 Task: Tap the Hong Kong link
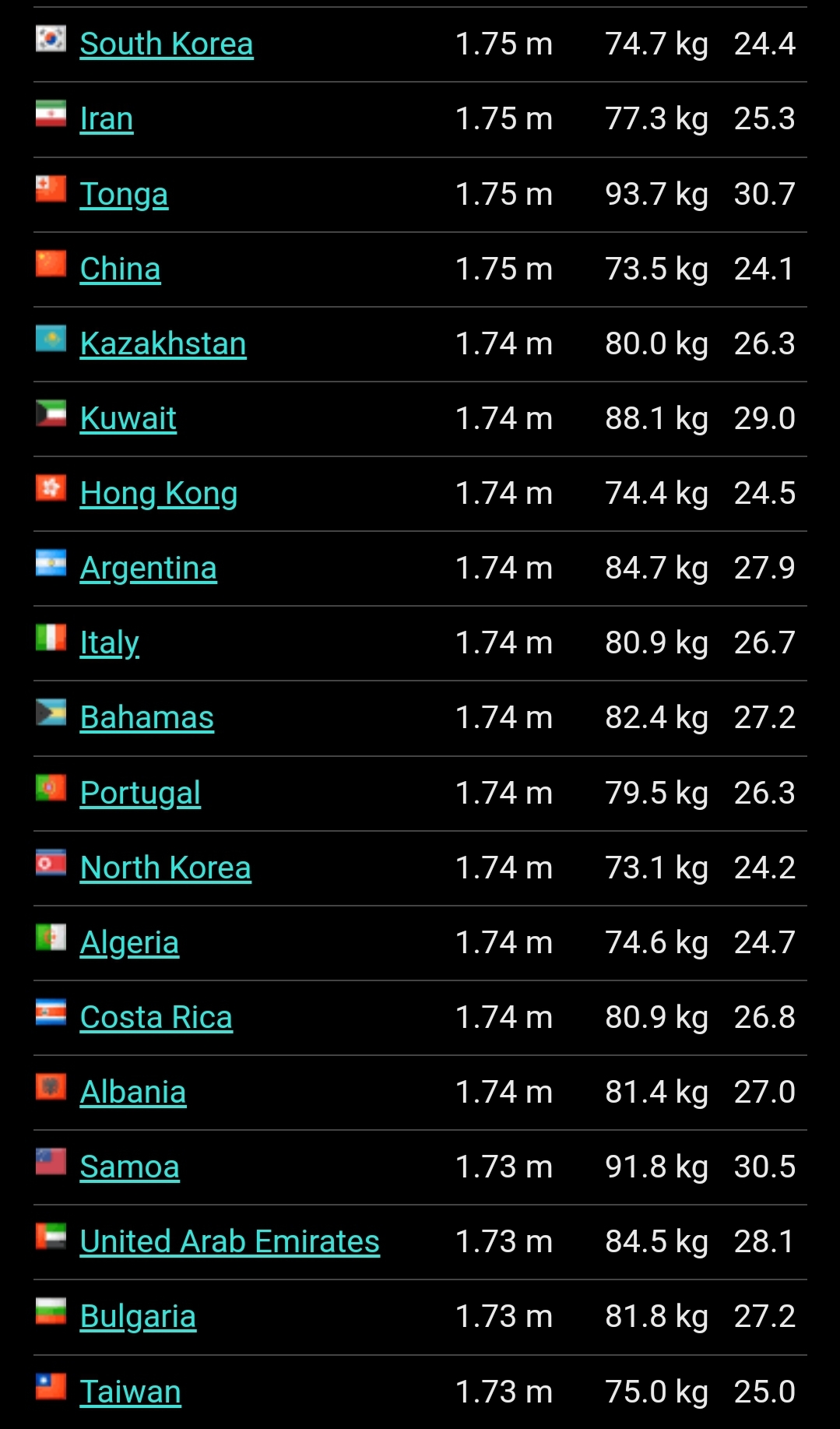pyautogui.click(x=159, y=494)
